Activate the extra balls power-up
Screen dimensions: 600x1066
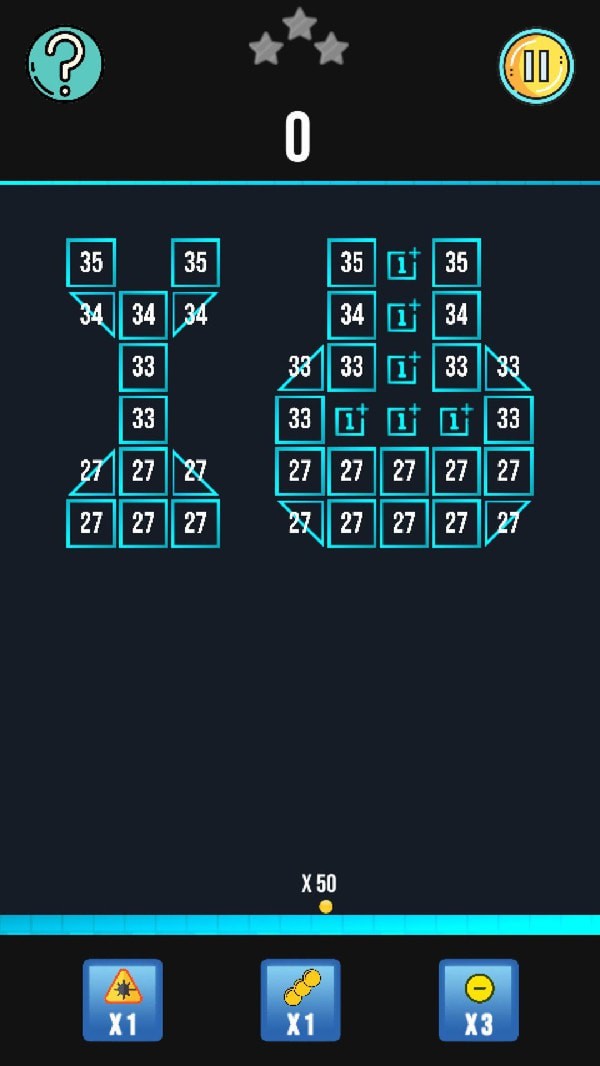point(301,999)
